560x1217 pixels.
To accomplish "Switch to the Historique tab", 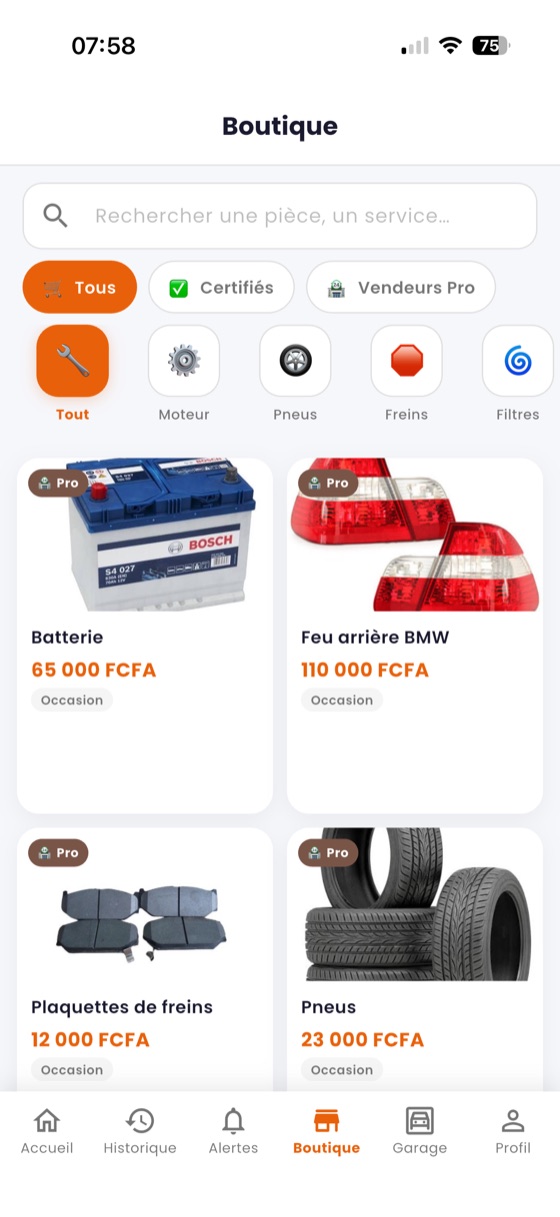I will pos(140,1131).
